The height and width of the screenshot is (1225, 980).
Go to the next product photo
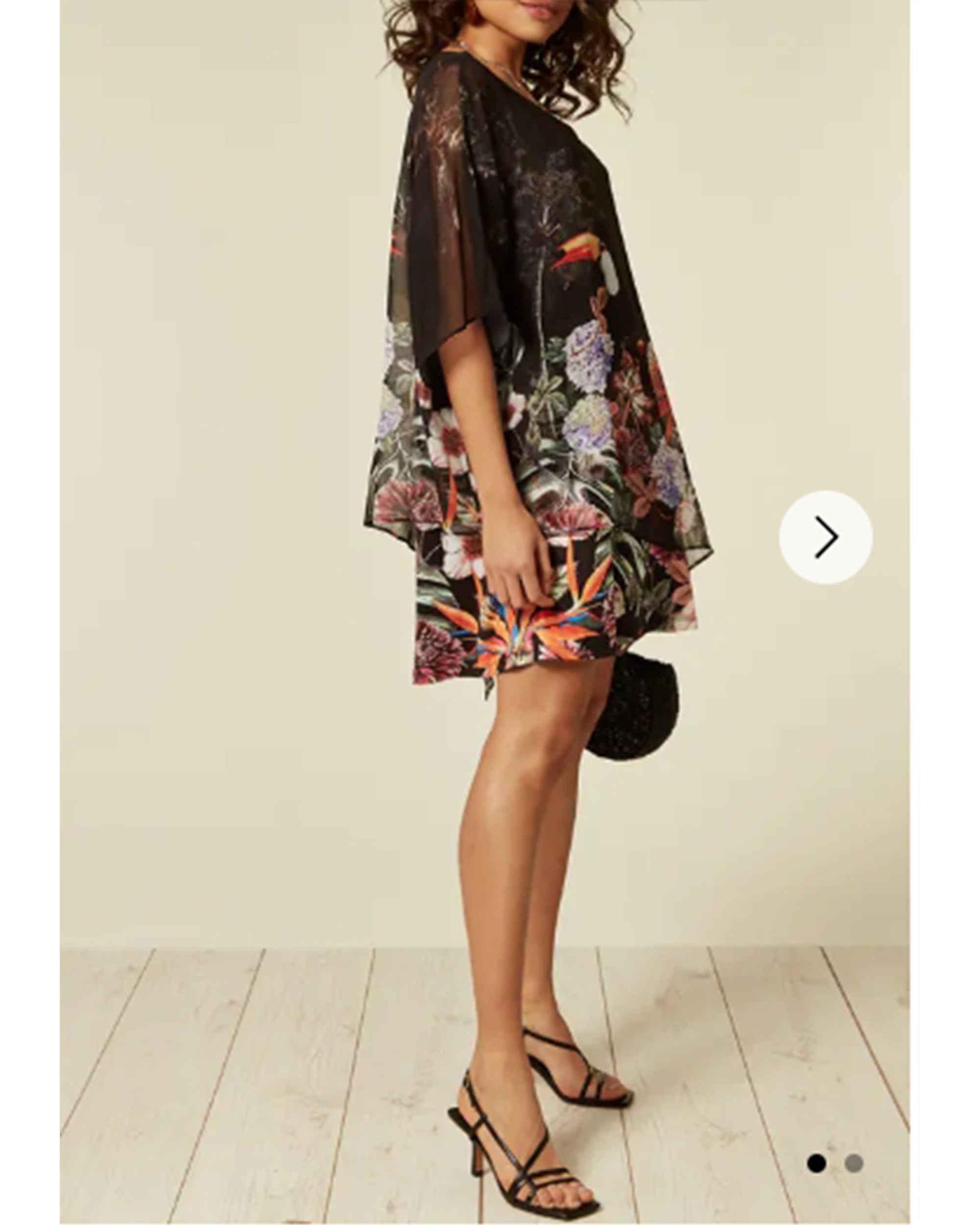(826, 537)
